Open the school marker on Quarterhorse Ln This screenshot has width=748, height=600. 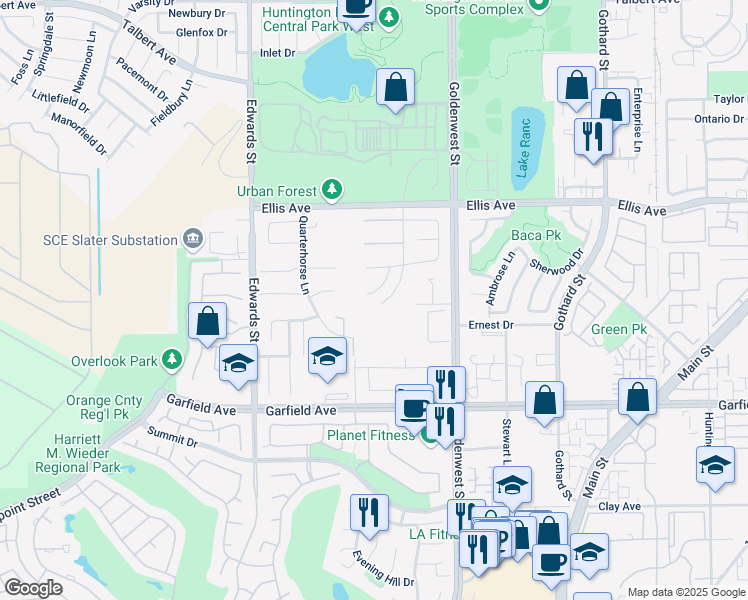[327, 357]
